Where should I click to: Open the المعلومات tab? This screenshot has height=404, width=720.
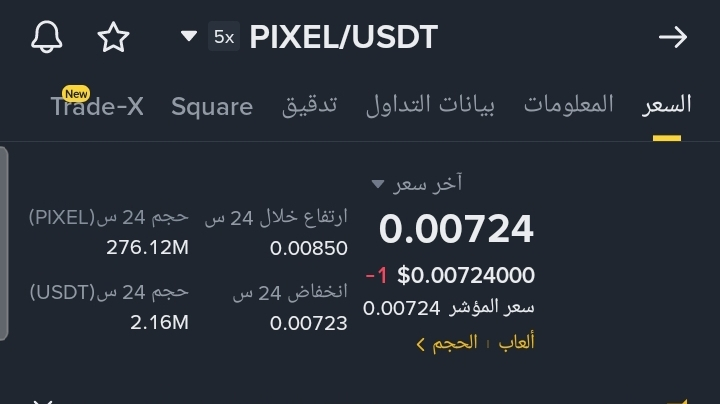[x=568, y=104]
